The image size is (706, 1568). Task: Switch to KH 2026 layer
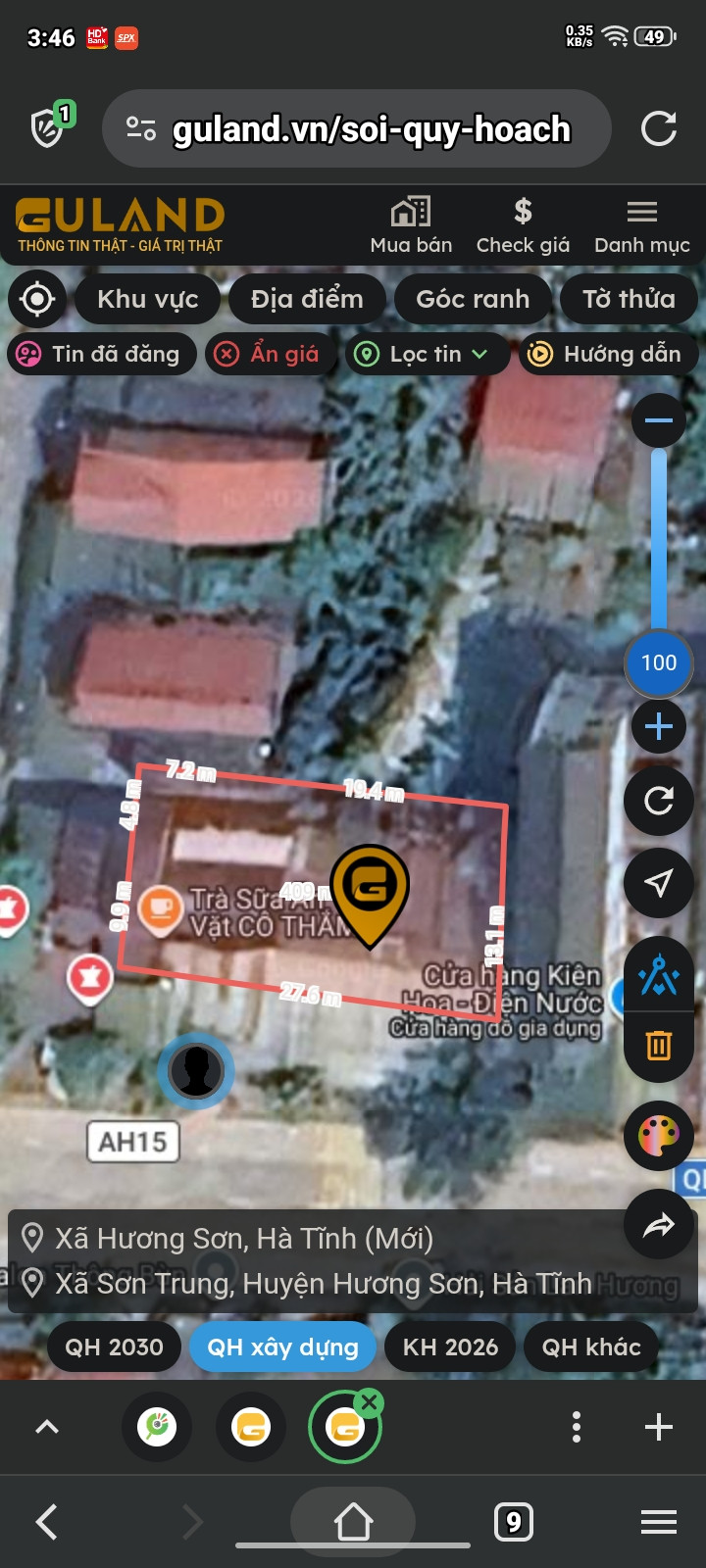451,1347
